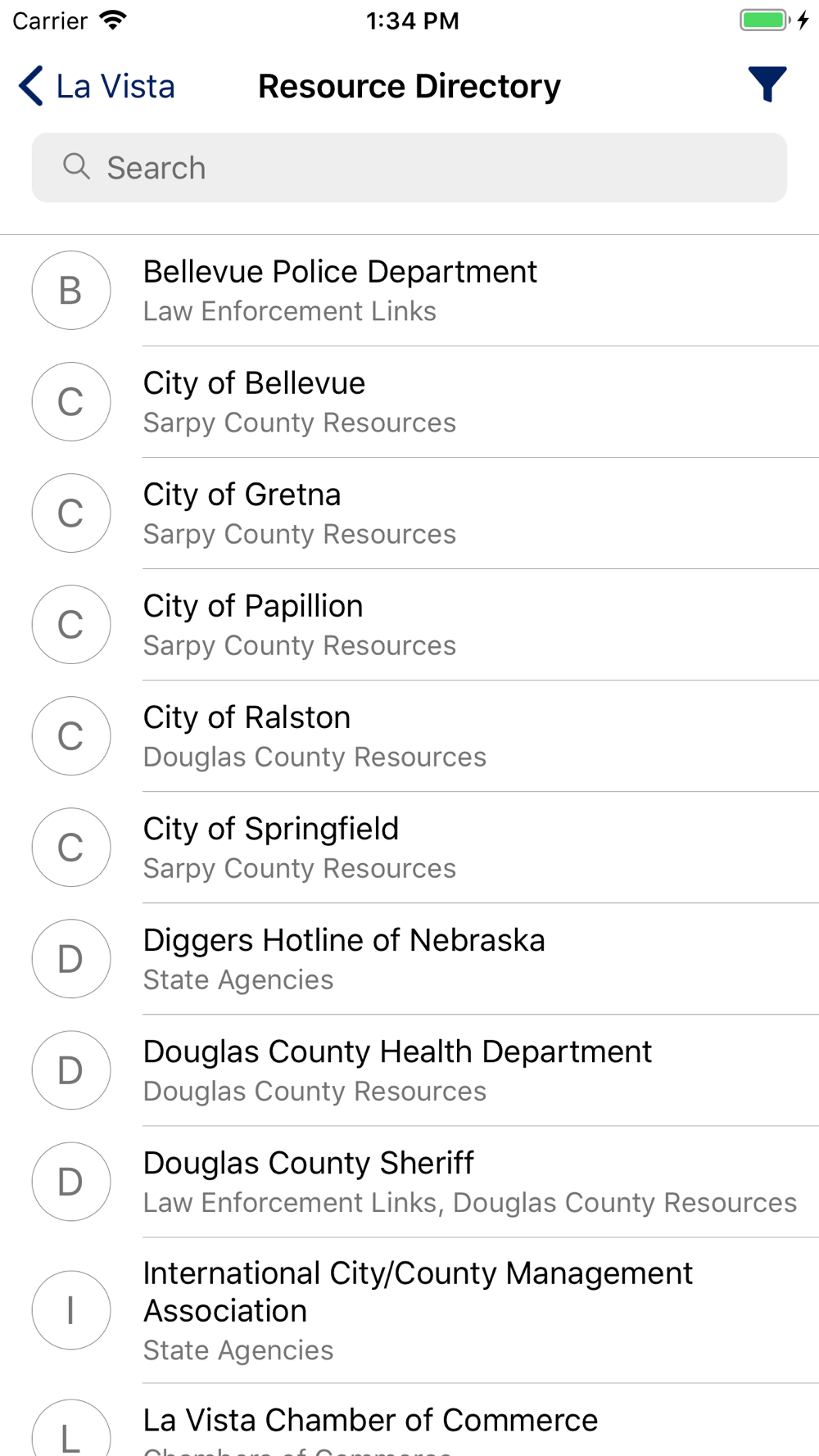The image size is (819, 1456).
Task: Select La Vista Chamber of Commerce
Action: [x=409, y=1421]
